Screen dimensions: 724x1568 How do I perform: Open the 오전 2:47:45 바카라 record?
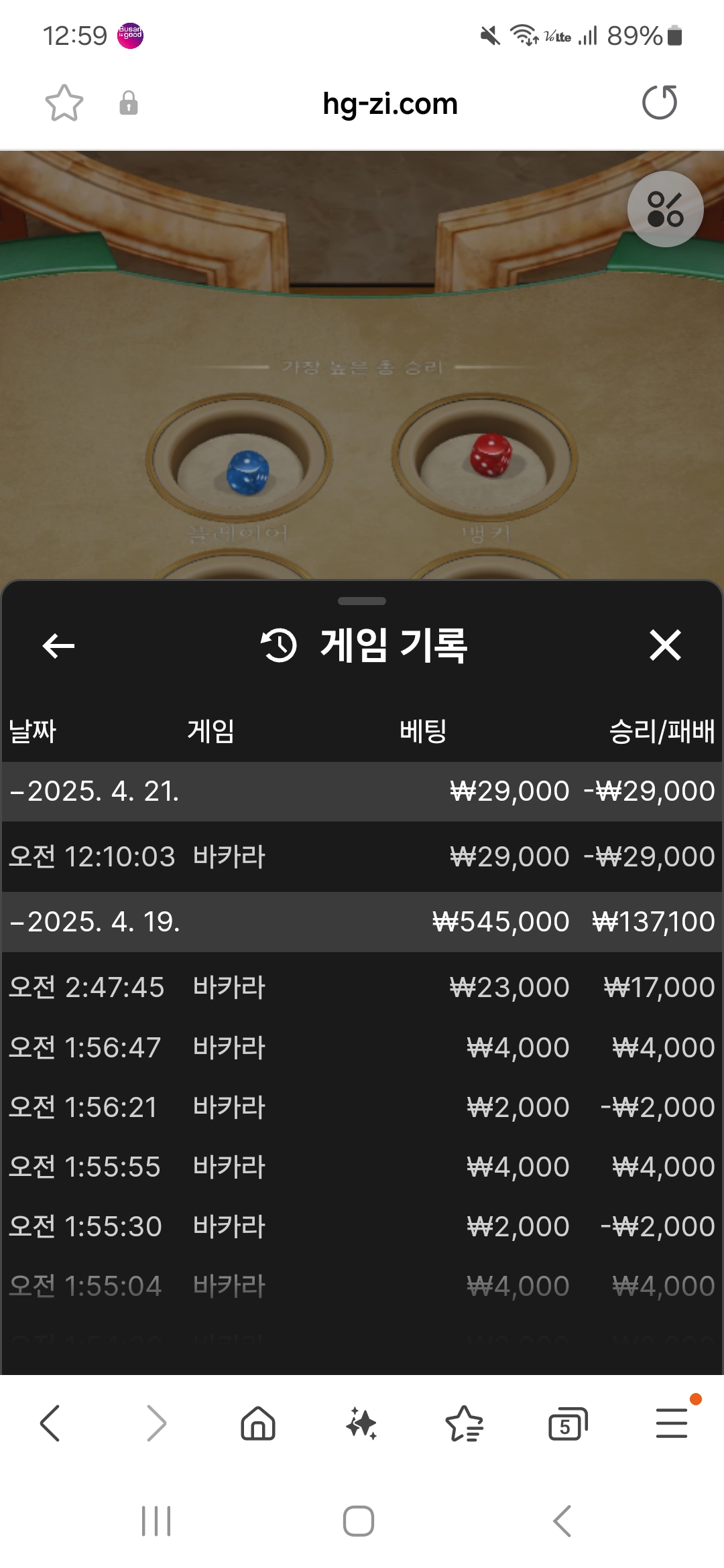(362, 988)
